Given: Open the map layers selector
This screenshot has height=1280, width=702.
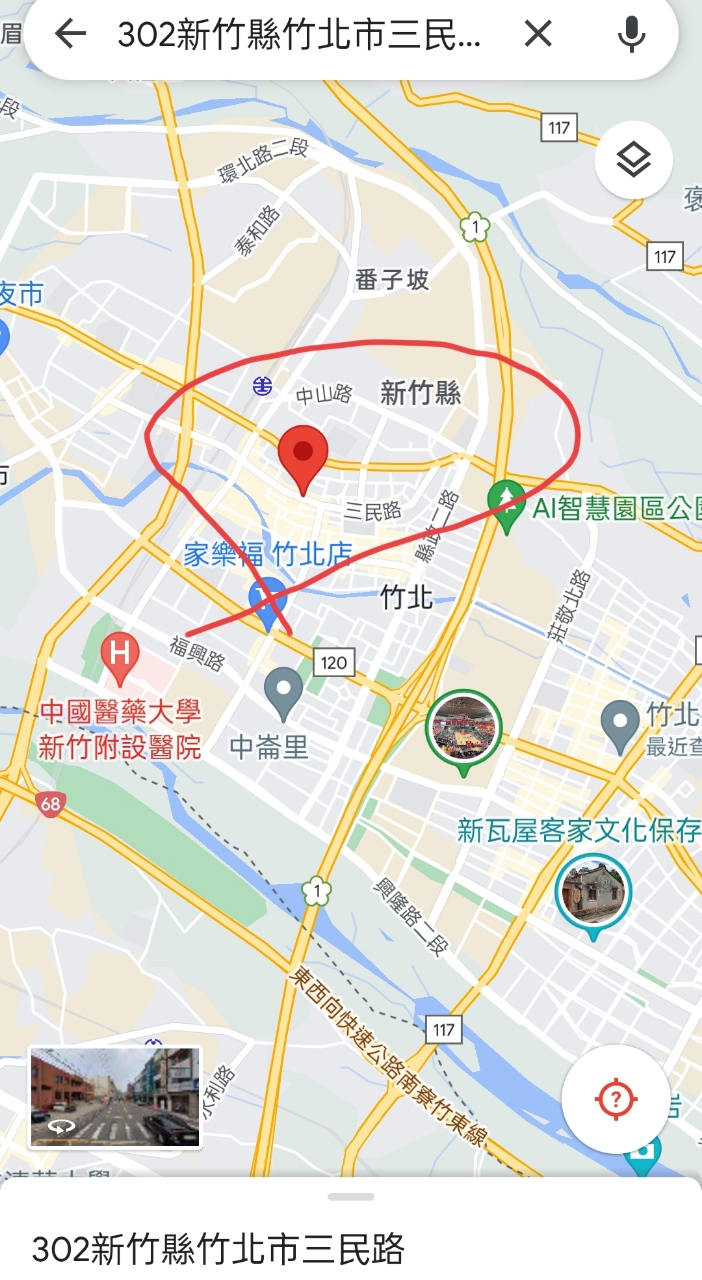Looking at the screenshot, I should click(634, 160).
